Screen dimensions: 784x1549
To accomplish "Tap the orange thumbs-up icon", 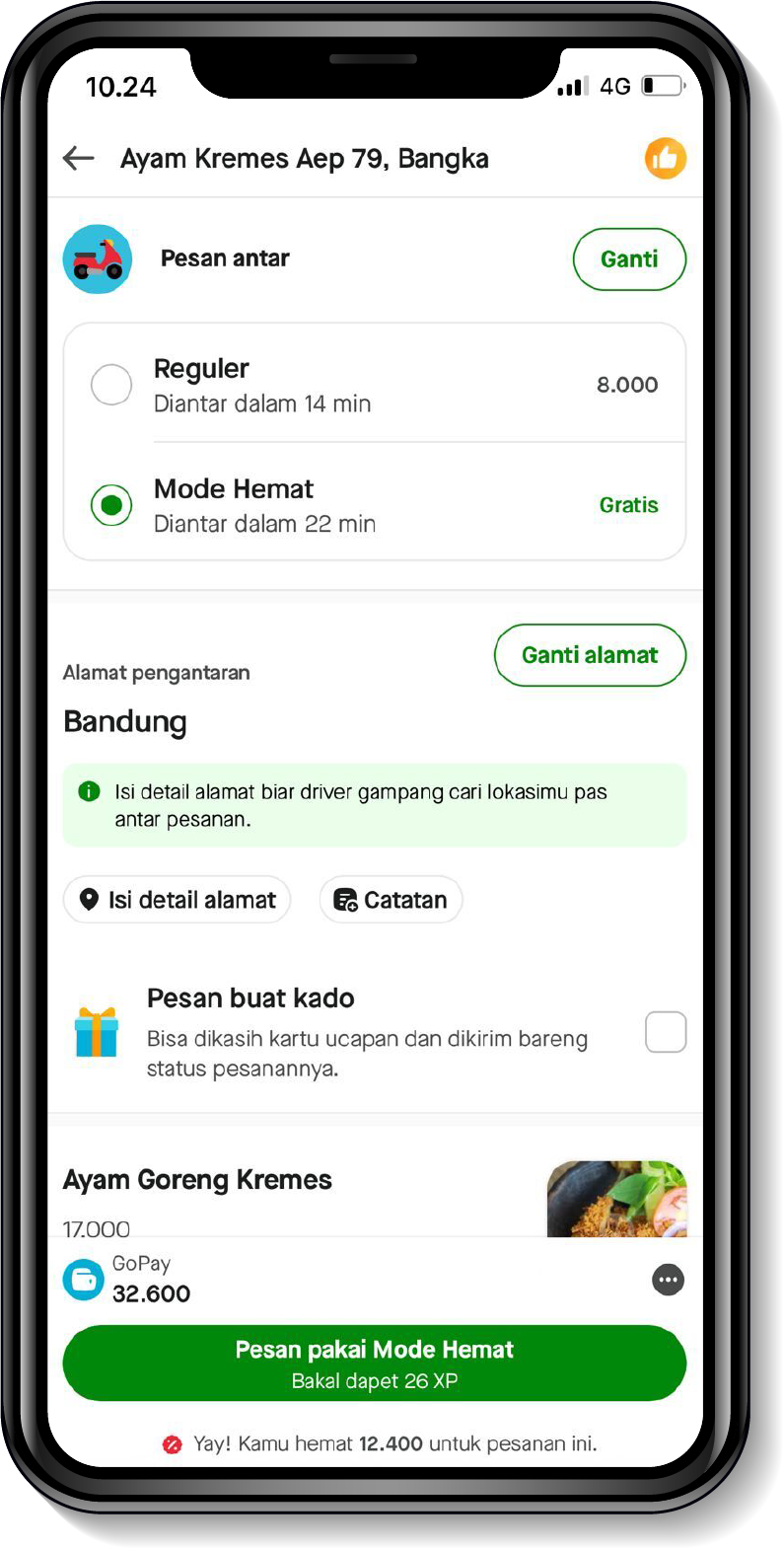I will [666, 158].
